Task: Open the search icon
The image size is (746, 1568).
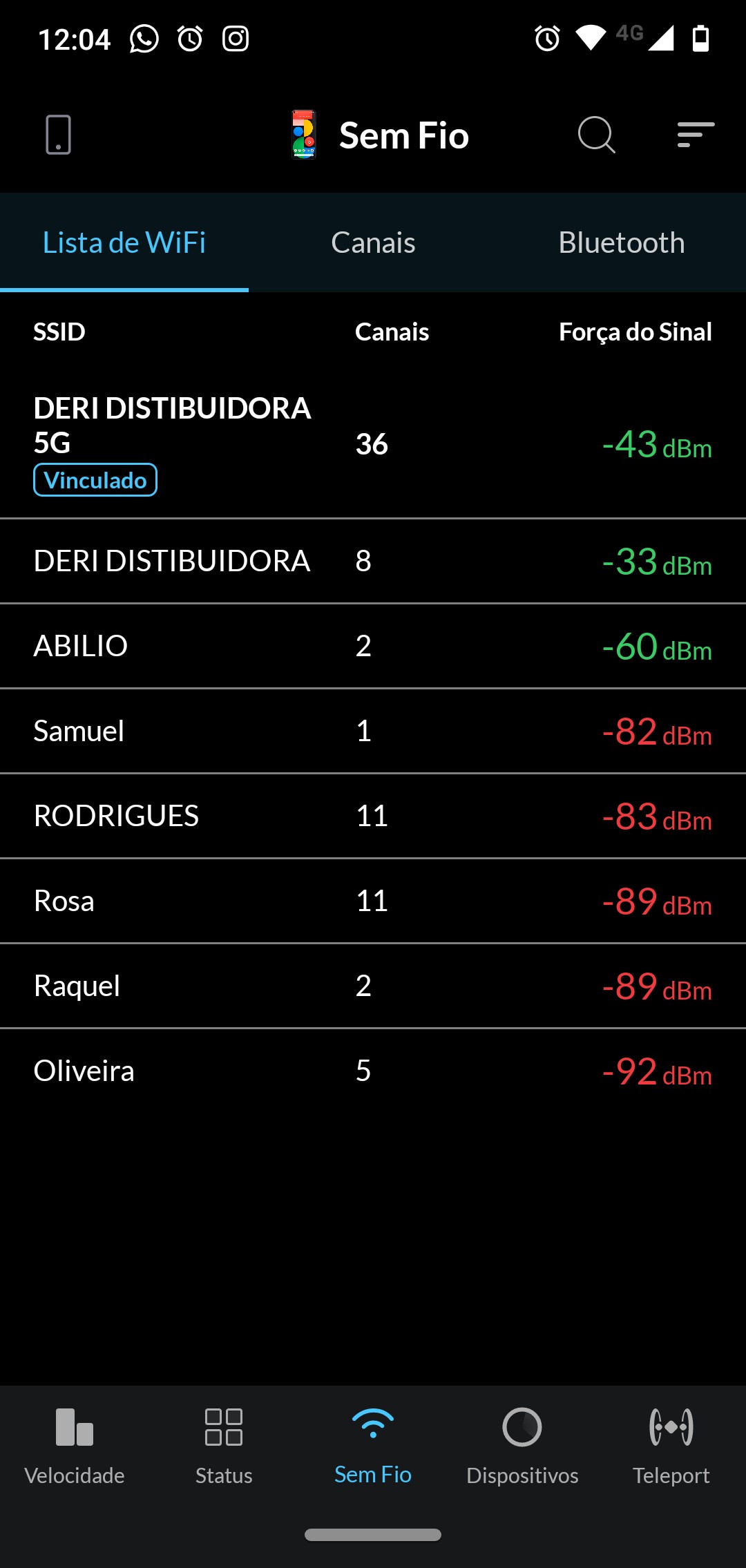Action: (x=596, y=135)
